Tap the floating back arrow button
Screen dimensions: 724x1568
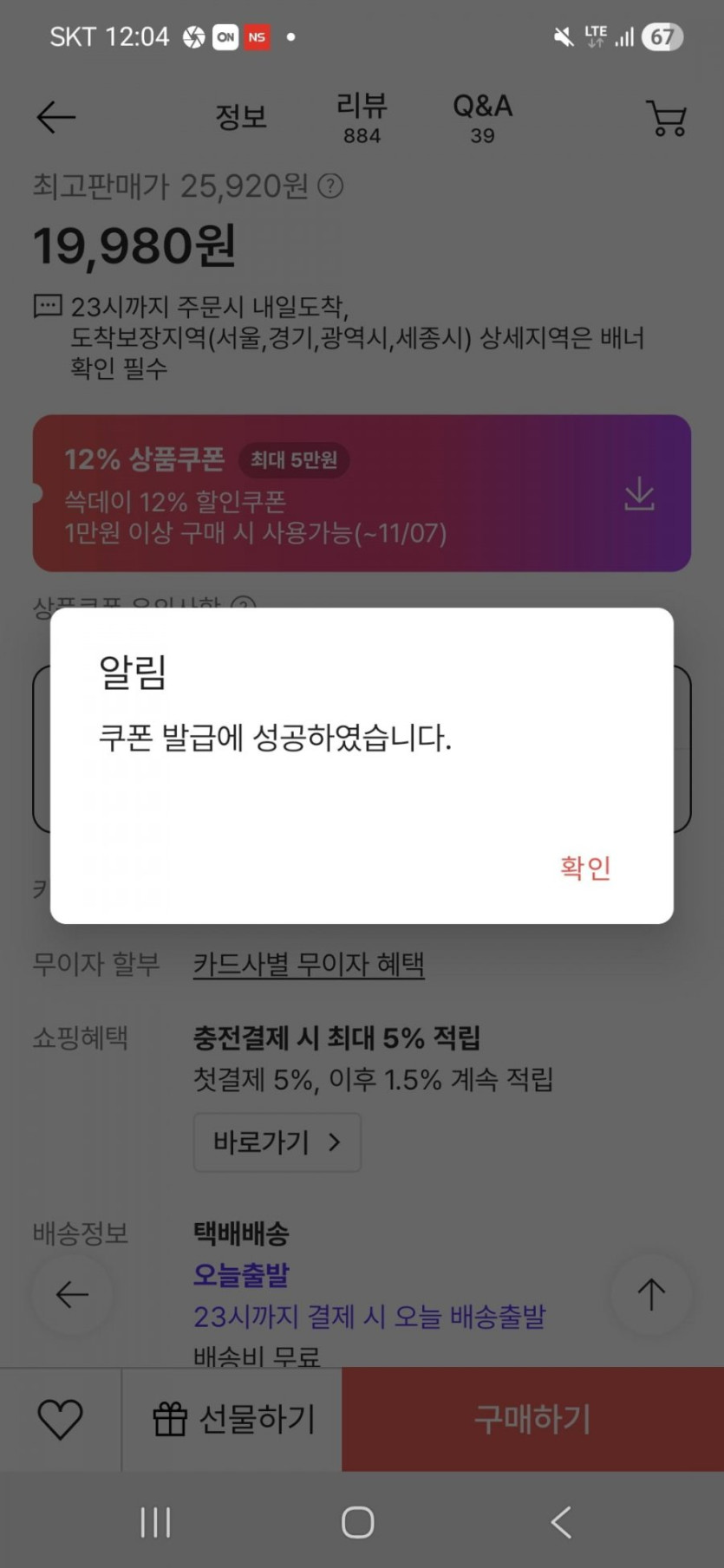click(72, 1294)
